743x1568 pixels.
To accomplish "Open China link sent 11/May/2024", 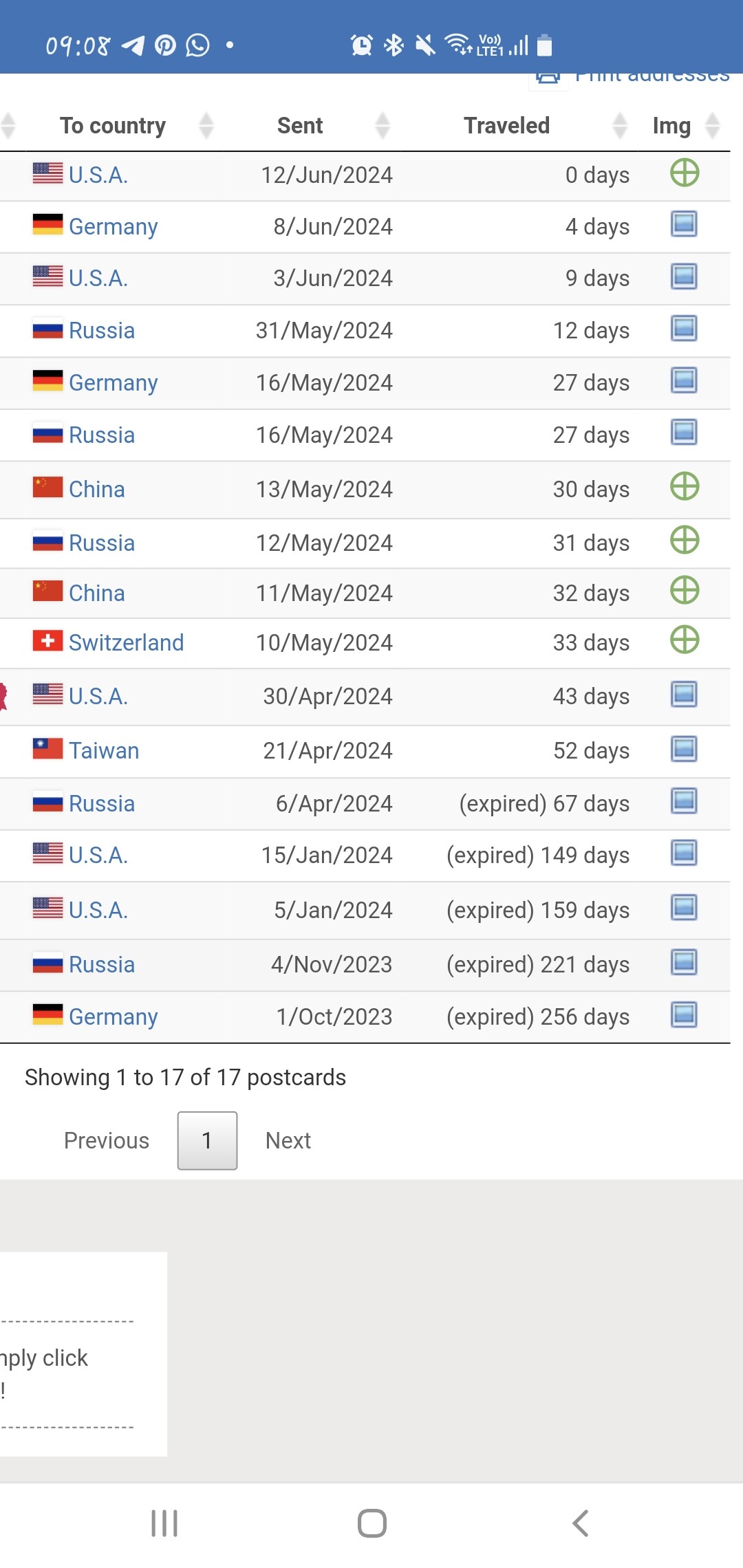I will (97, 593).
